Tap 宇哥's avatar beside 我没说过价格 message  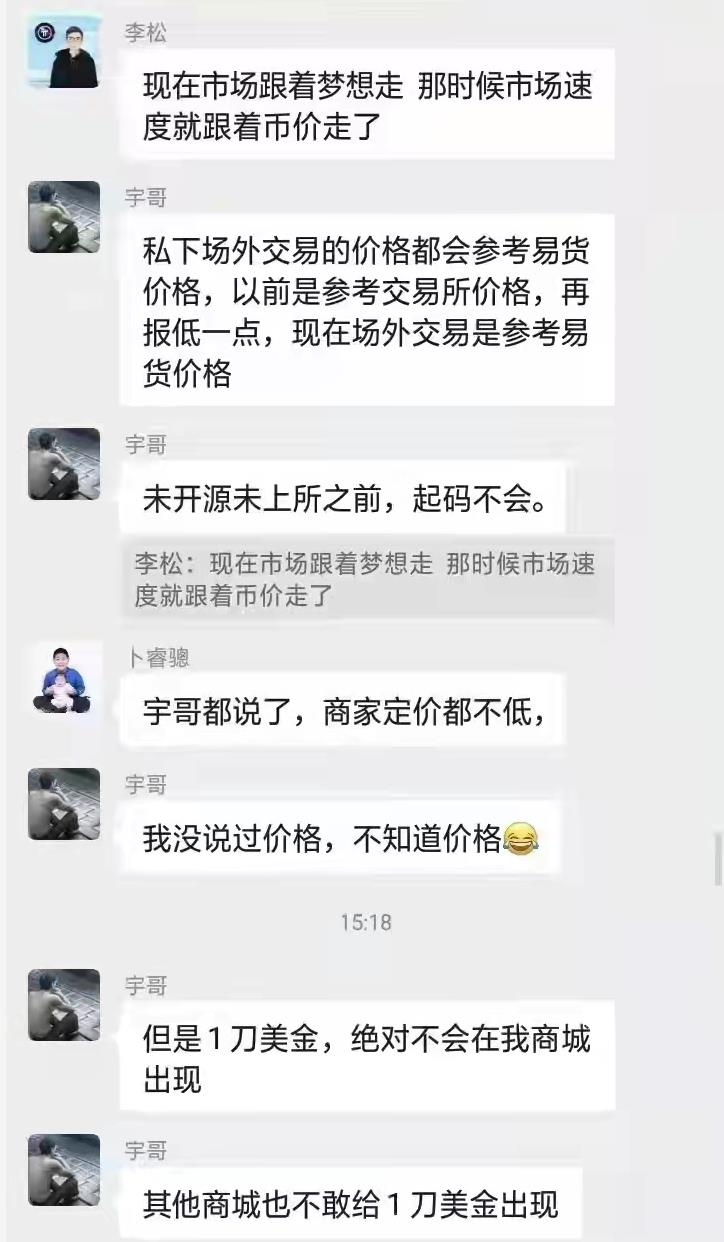coord(64,804)
